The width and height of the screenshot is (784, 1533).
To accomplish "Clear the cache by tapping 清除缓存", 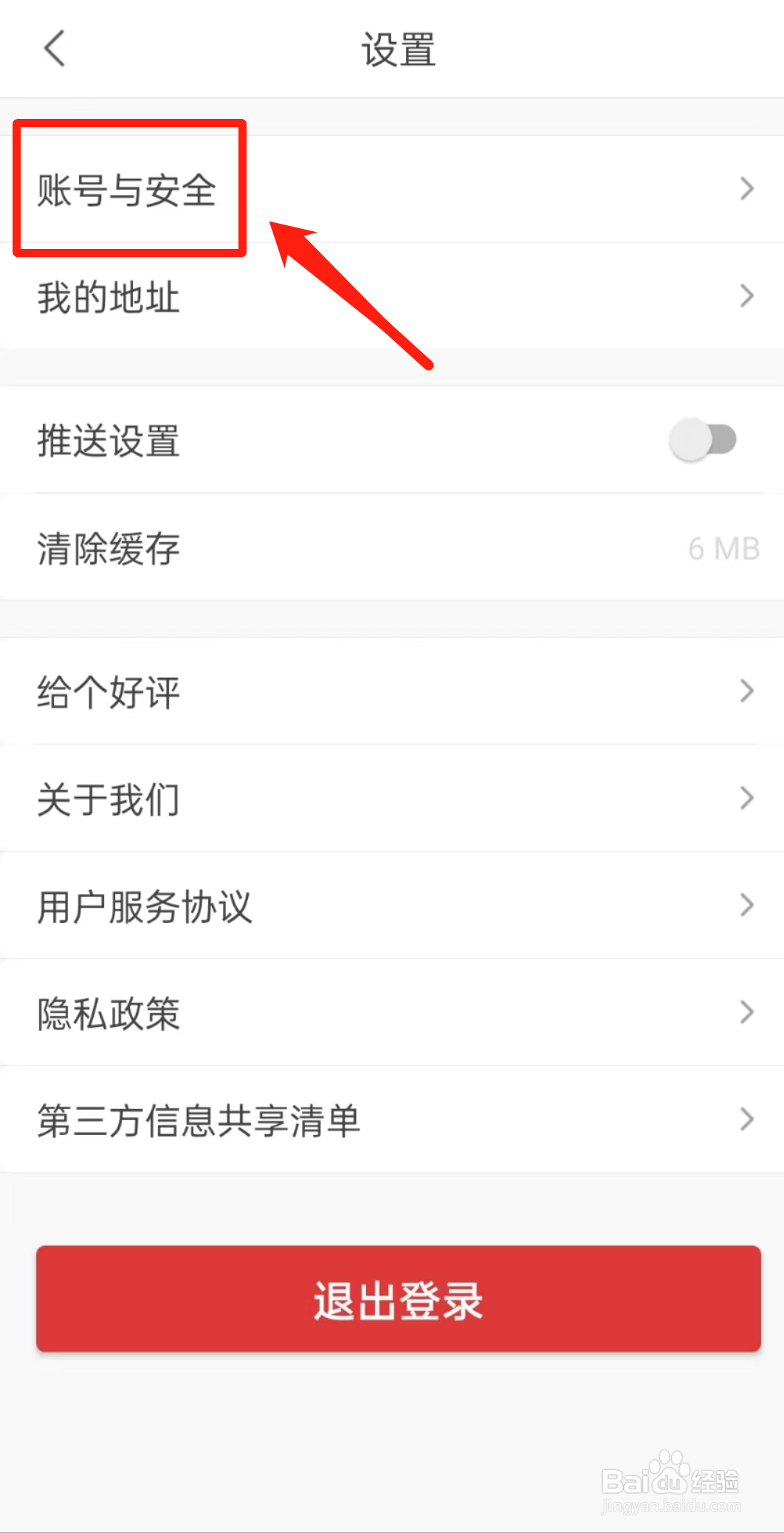I will (109, 548).
